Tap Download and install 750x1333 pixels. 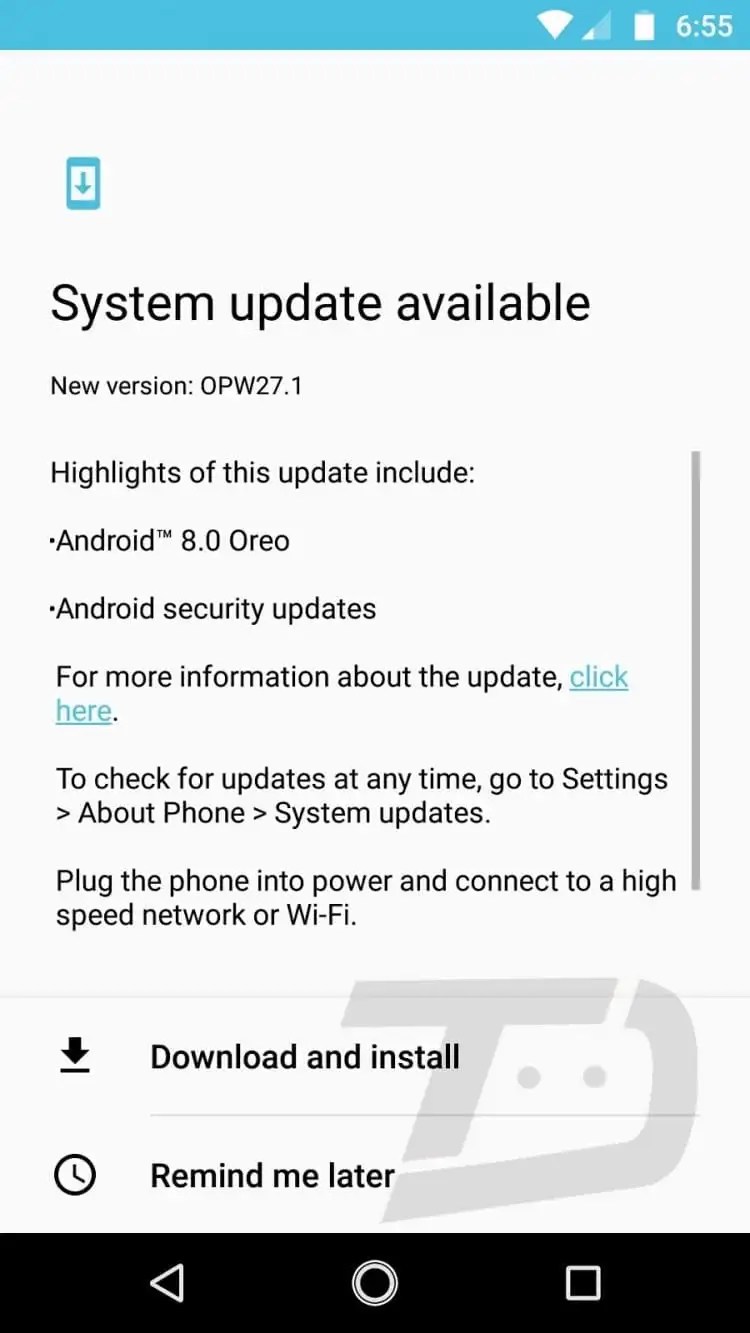305,1057
